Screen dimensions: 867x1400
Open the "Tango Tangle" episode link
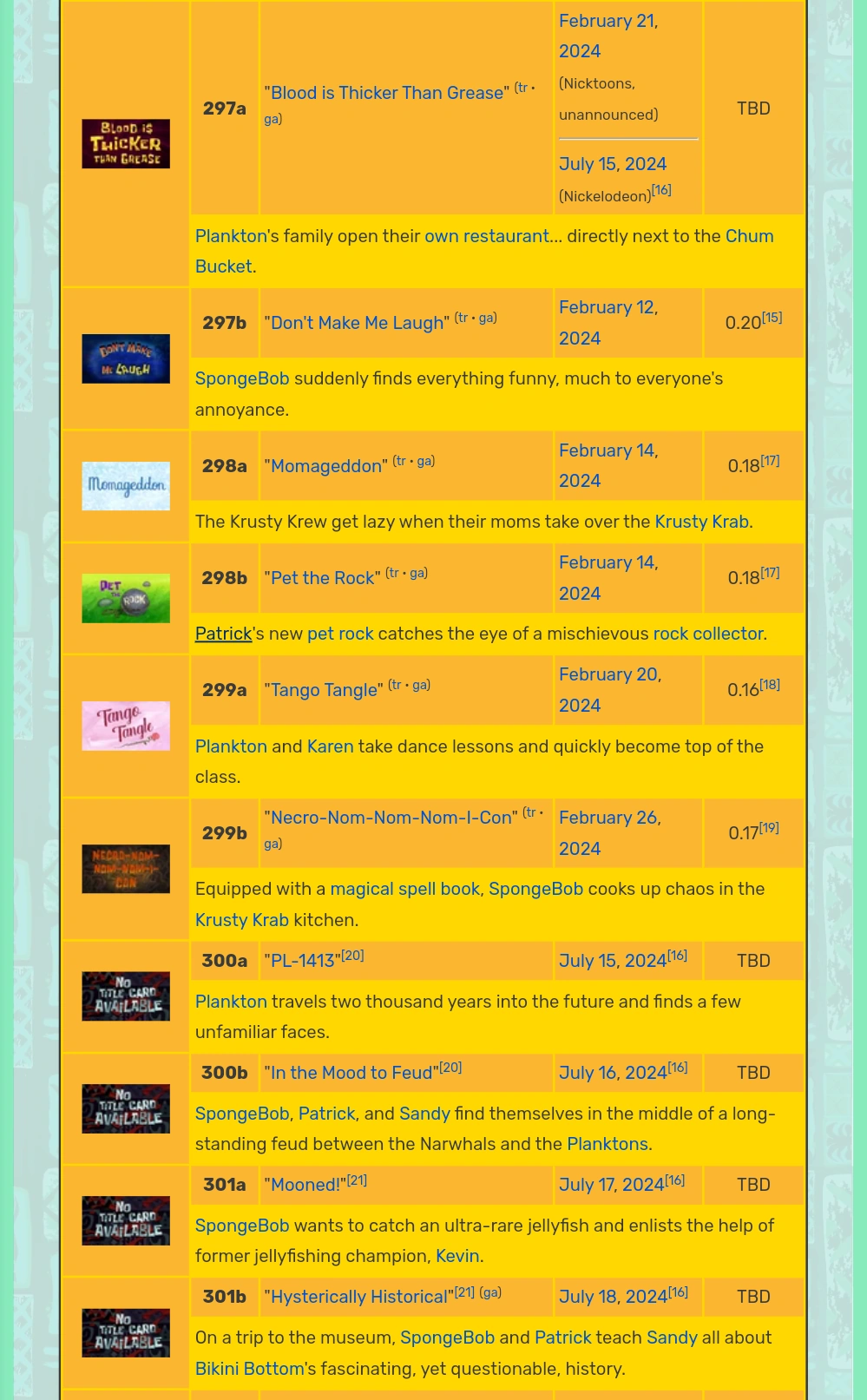click(x=323, y=690)
